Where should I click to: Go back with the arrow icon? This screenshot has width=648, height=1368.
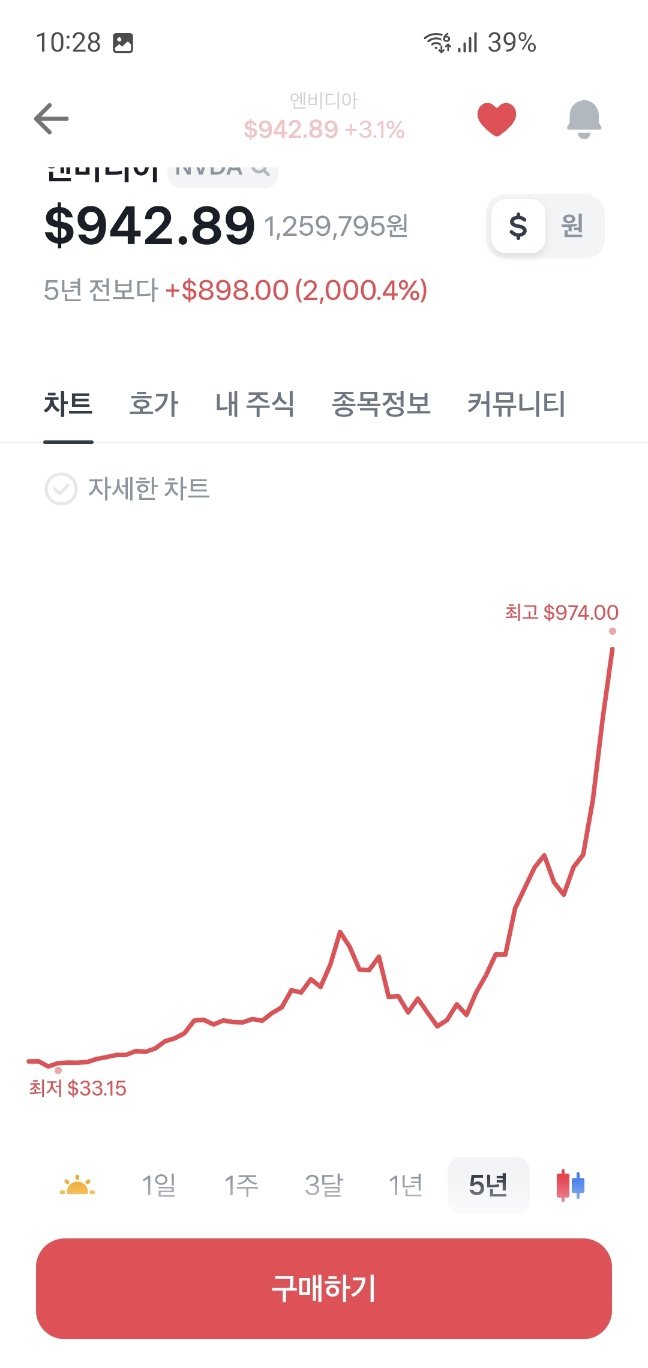click(51, 119)
